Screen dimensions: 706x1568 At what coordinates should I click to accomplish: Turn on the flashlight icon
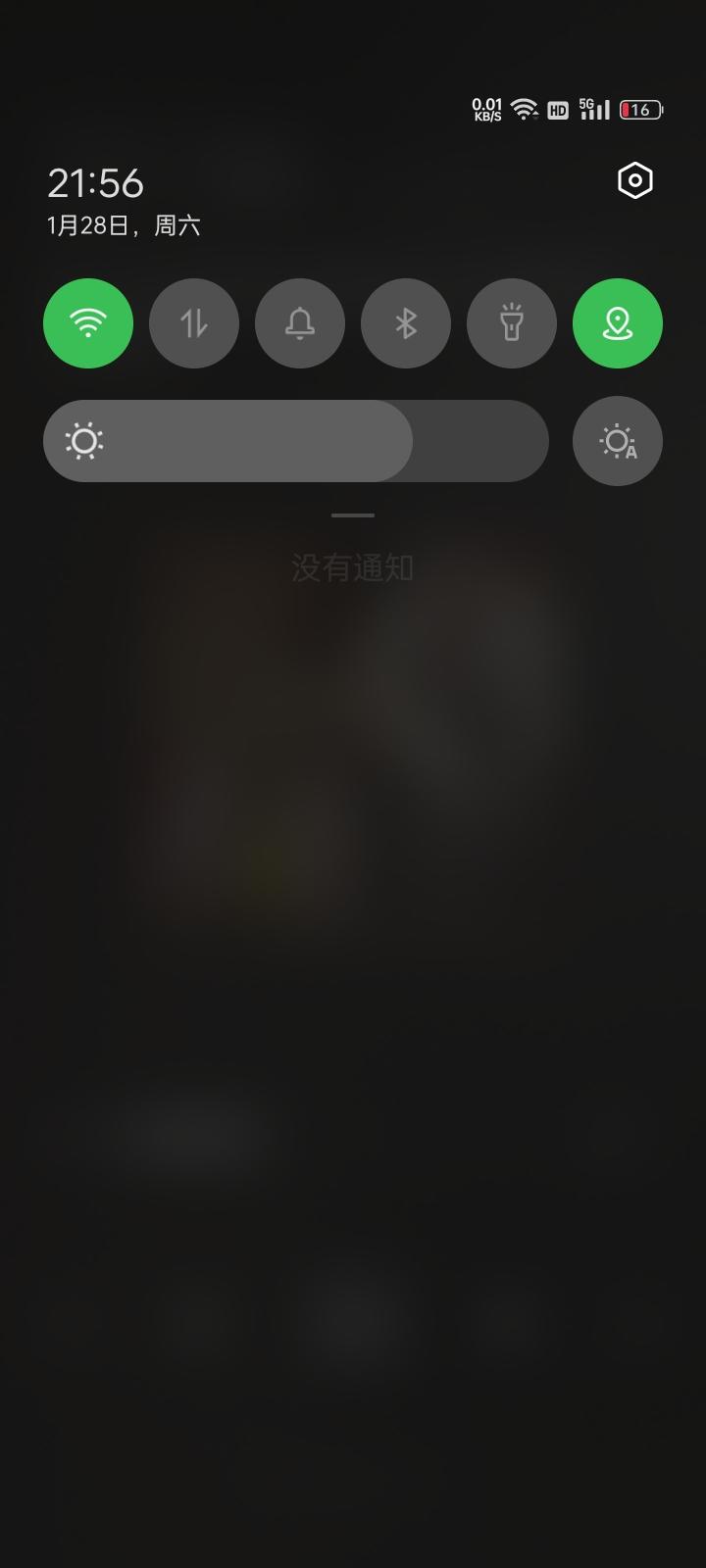(x=511, y=323)
